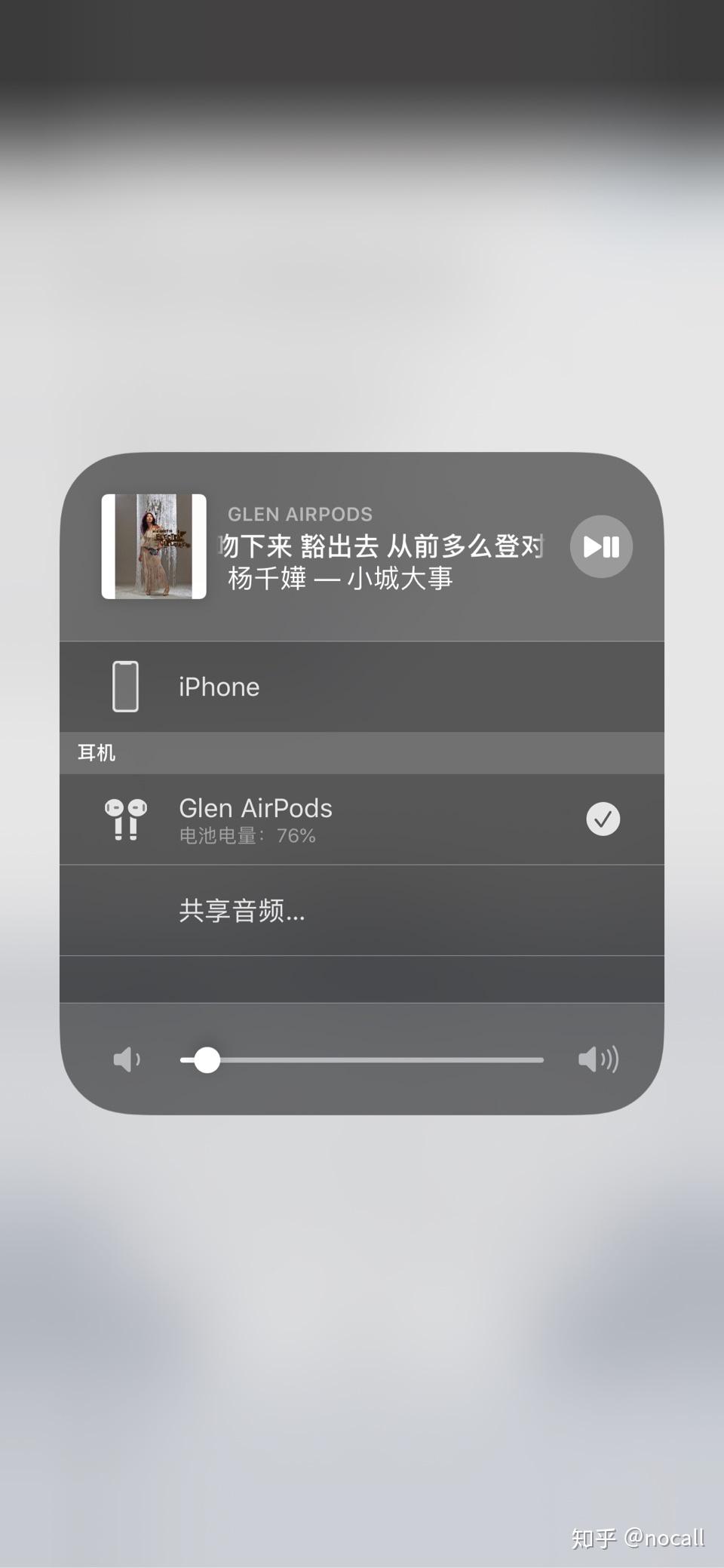Open 共享音频 (Share Audio)
The image size is (724, 1568).
tap(242, 911)
